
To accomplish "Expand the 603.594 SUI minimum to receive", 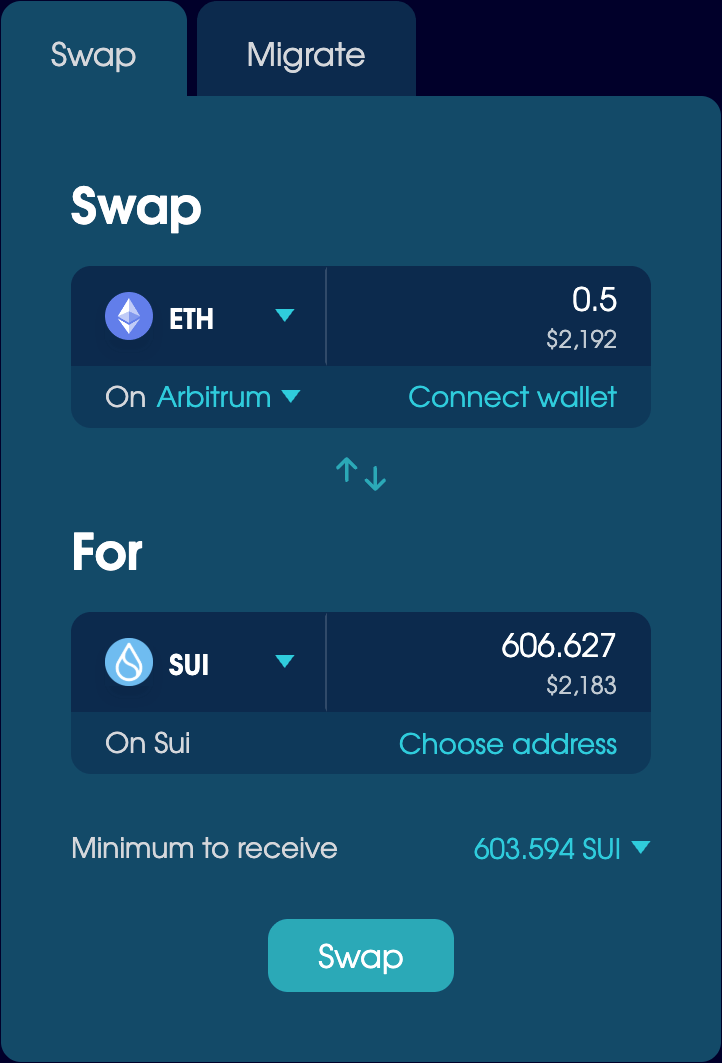I will 561,849.
